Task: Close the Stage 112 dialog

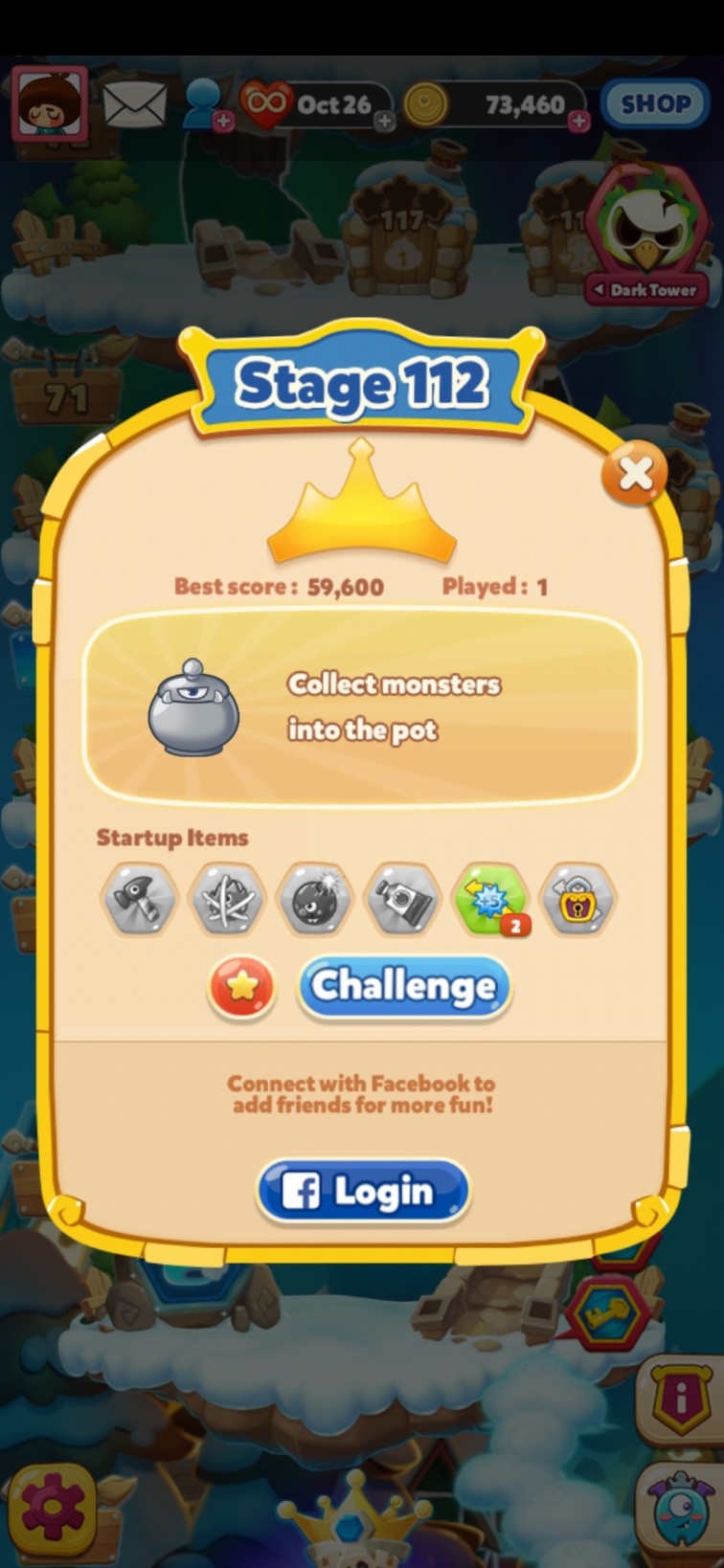Action: pos(634,472)
